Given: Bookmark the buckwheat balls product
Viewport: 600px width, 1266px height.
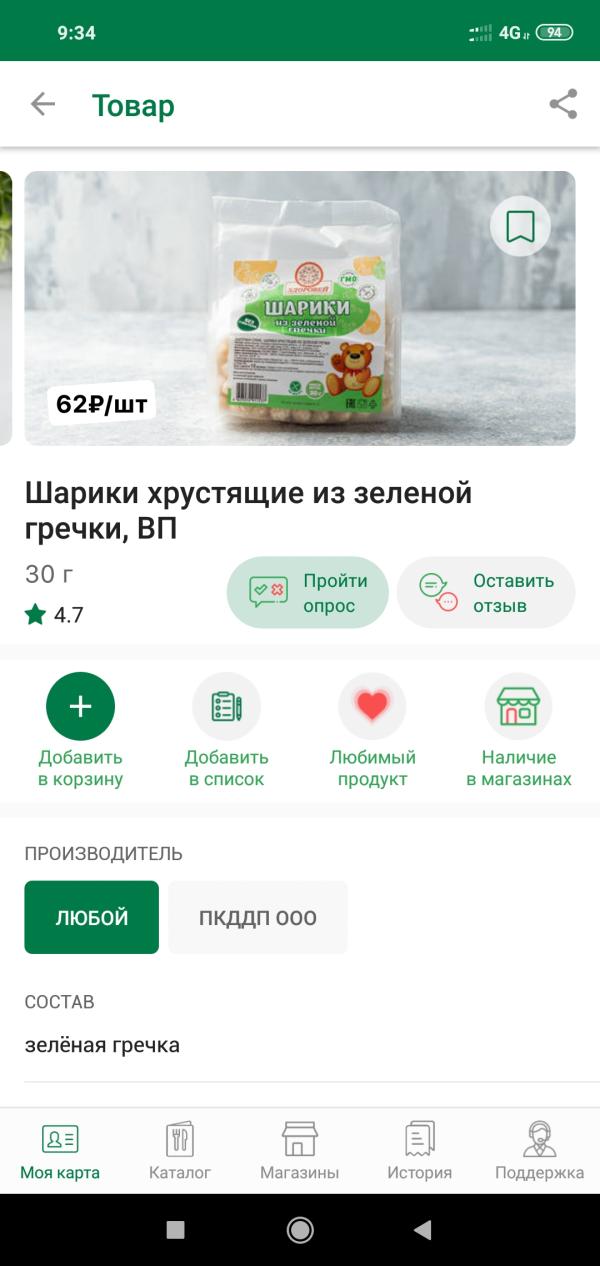Looking at the screenshot, I should pos(520,226).
